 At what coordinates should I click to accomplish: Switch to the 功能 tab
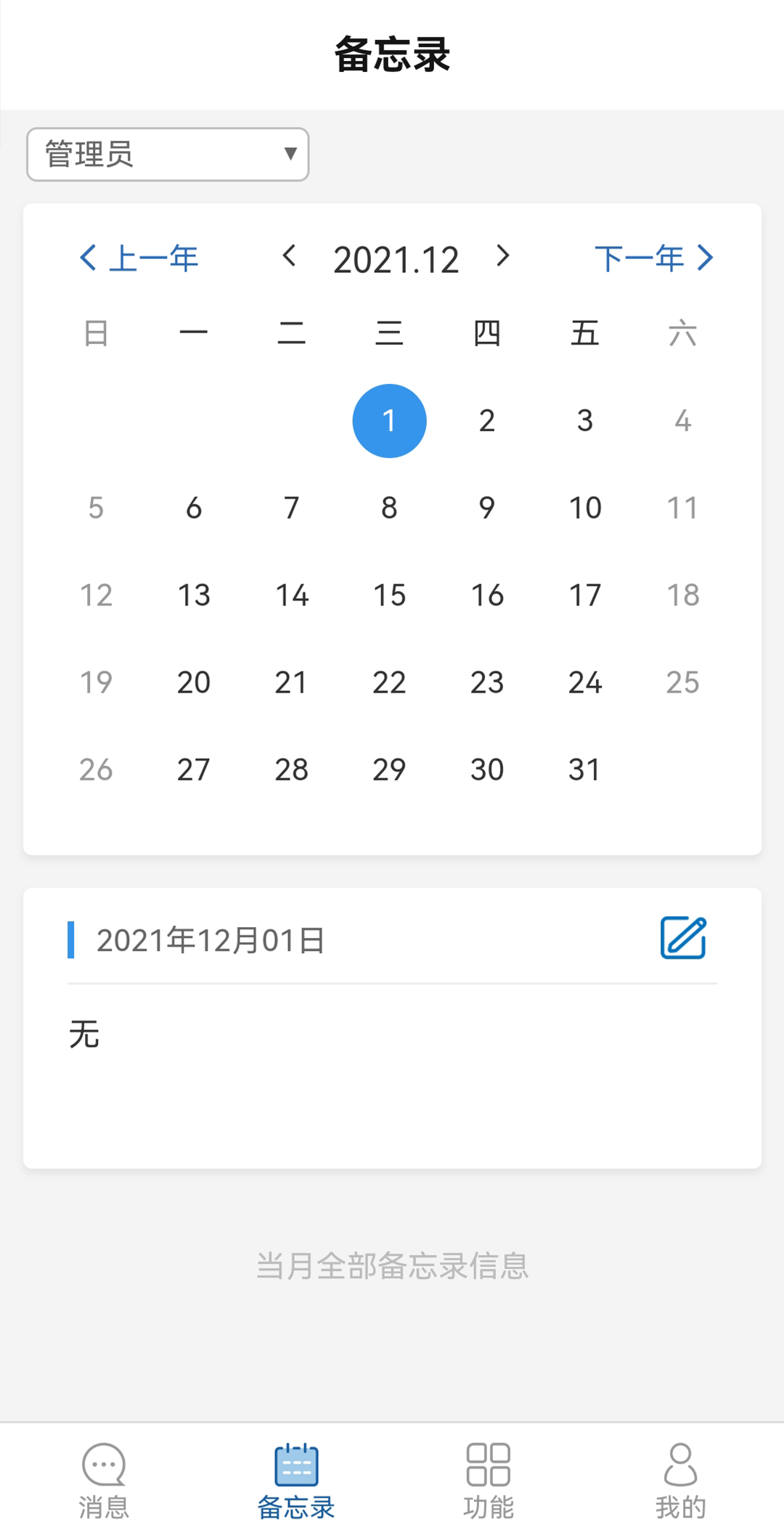pos(489,1481)
